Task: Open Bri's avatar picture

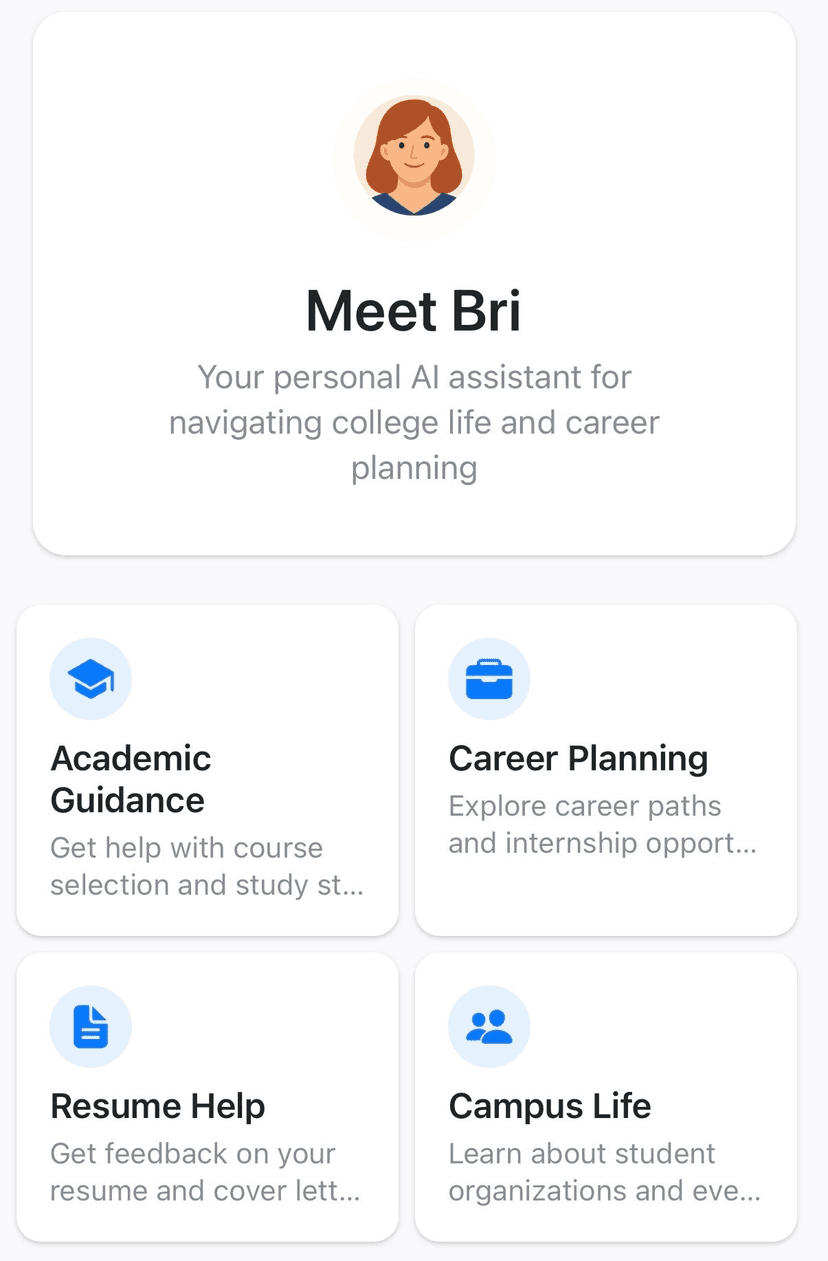Action: pos(414,159)
